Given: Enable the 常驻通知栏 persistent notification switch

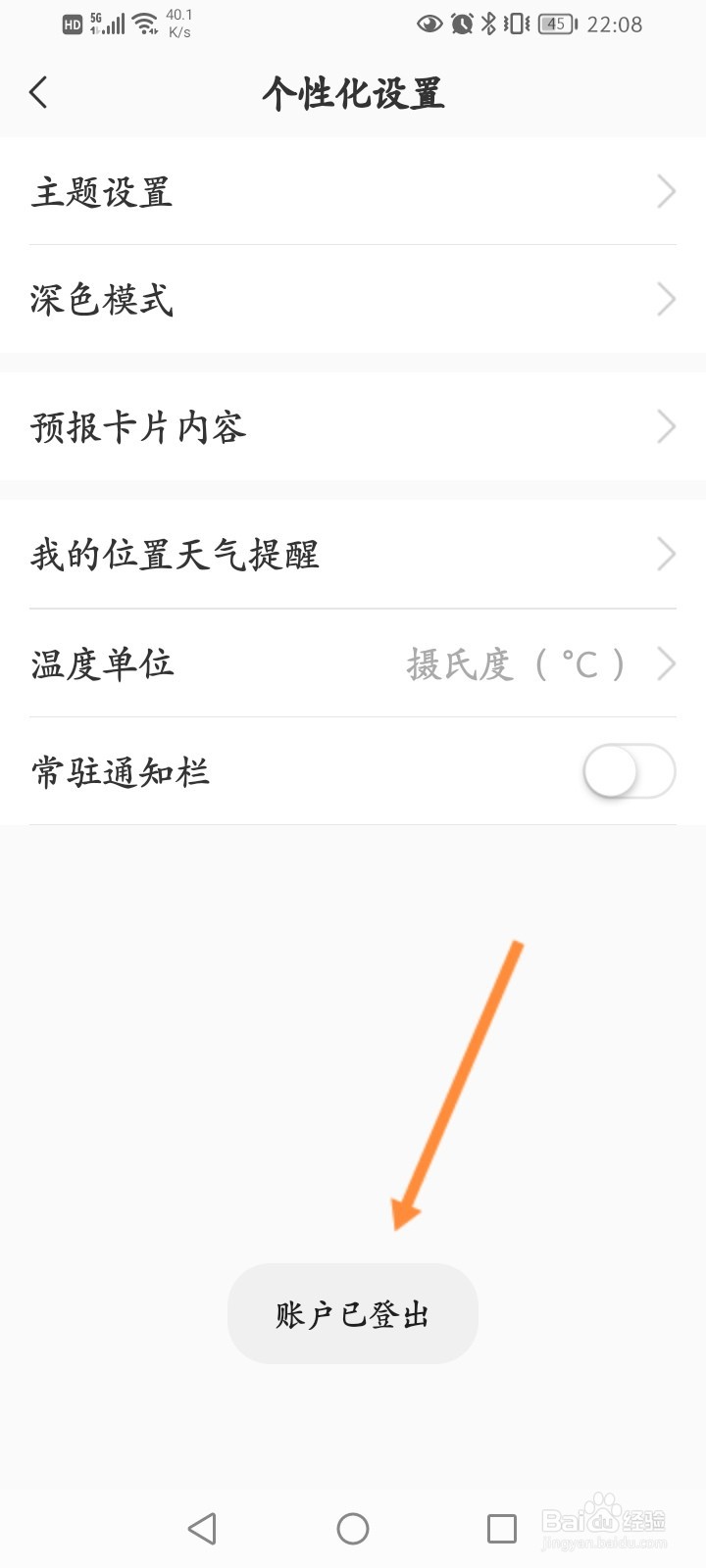Looking at the screenshot, I should [x=629, y=771].
